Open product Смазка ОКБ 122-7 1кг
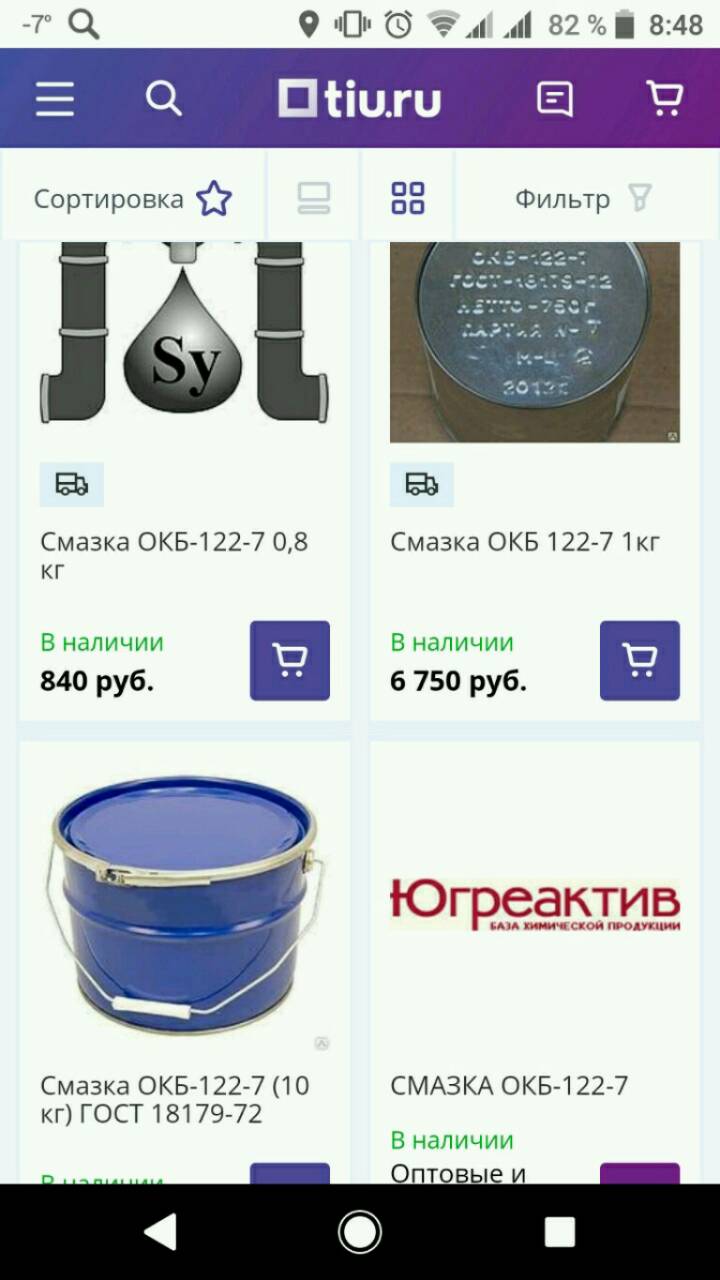Screen dimensions: 720x1280 coord(525,542)
